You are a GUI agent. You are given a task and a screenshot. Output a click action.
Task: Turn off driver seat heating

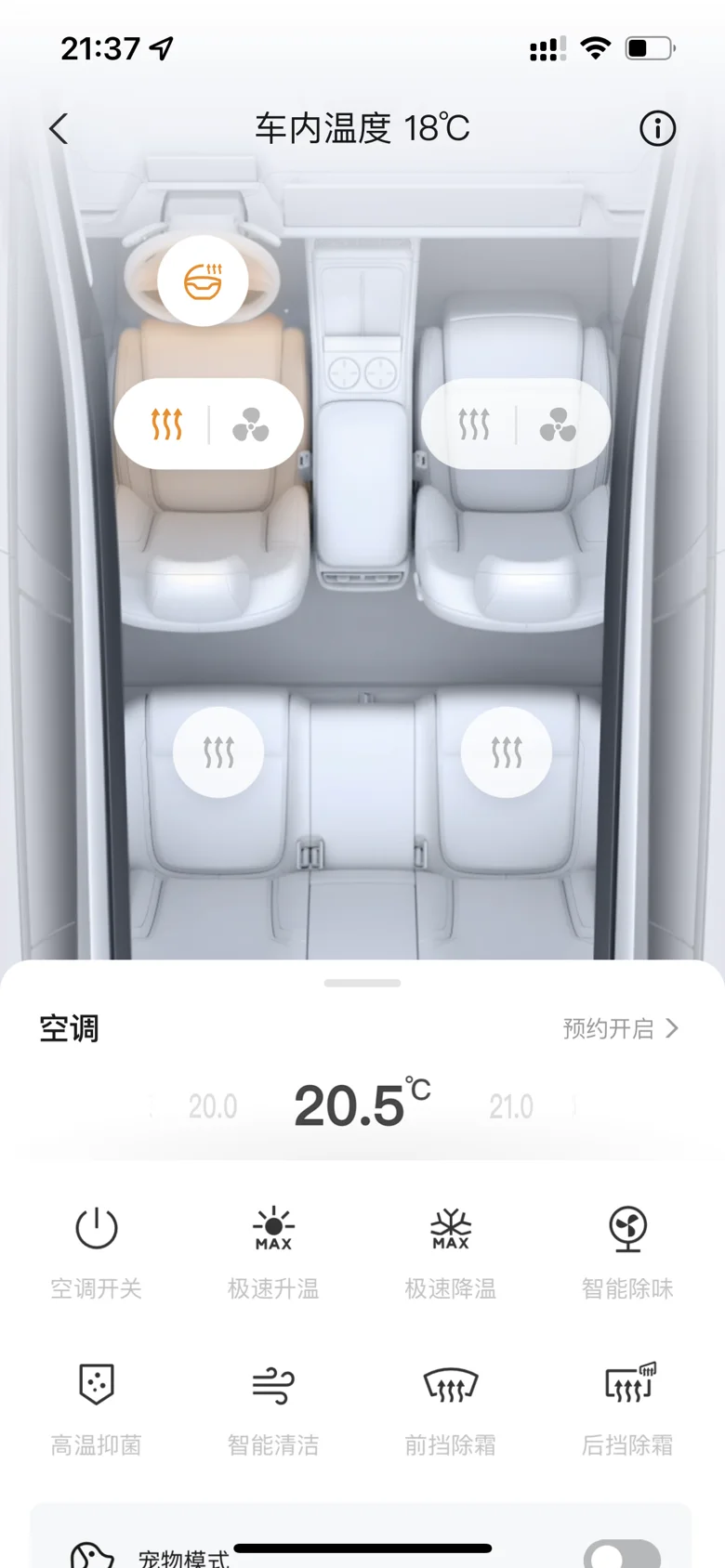[x=167, y=425]
